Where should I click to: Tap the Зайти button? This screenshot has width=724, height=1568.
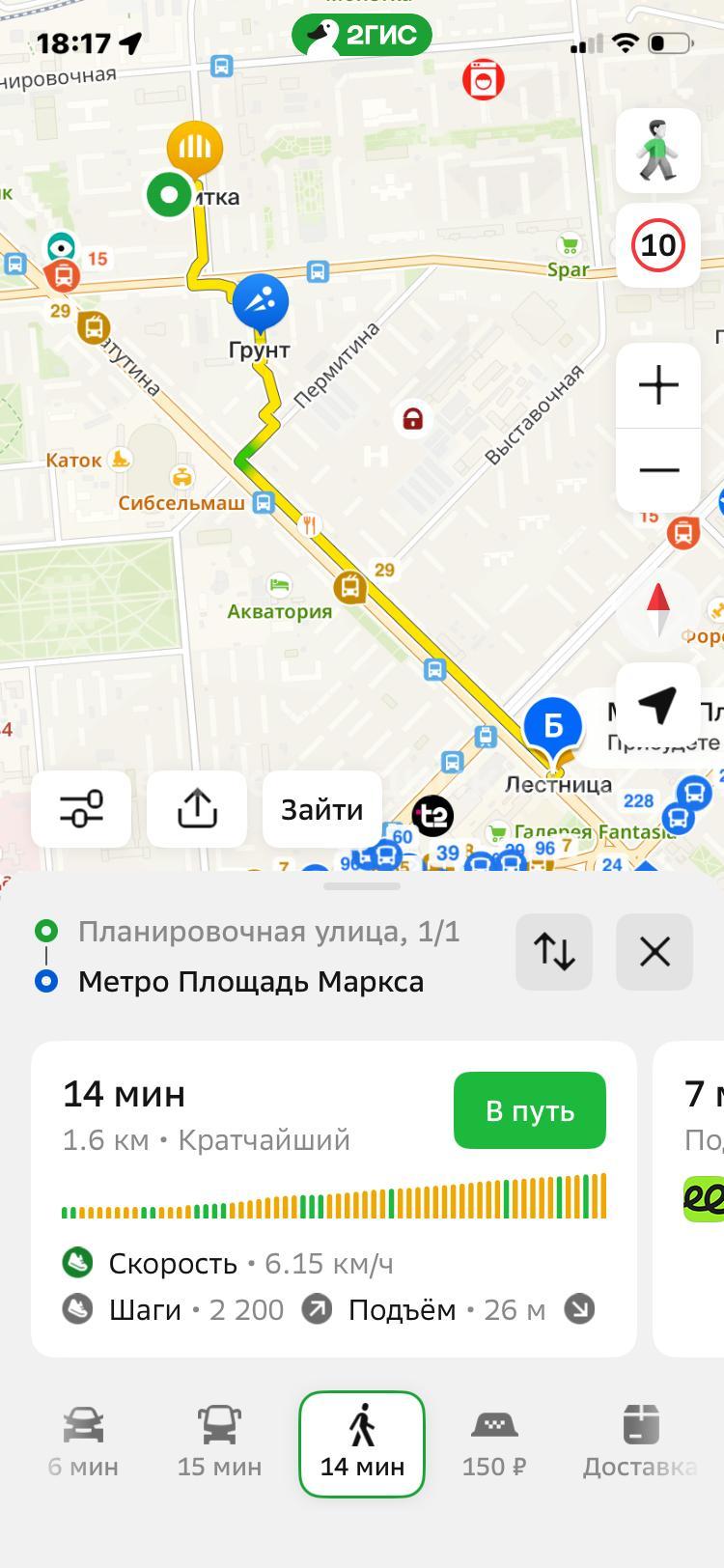(x=321, y=809)
